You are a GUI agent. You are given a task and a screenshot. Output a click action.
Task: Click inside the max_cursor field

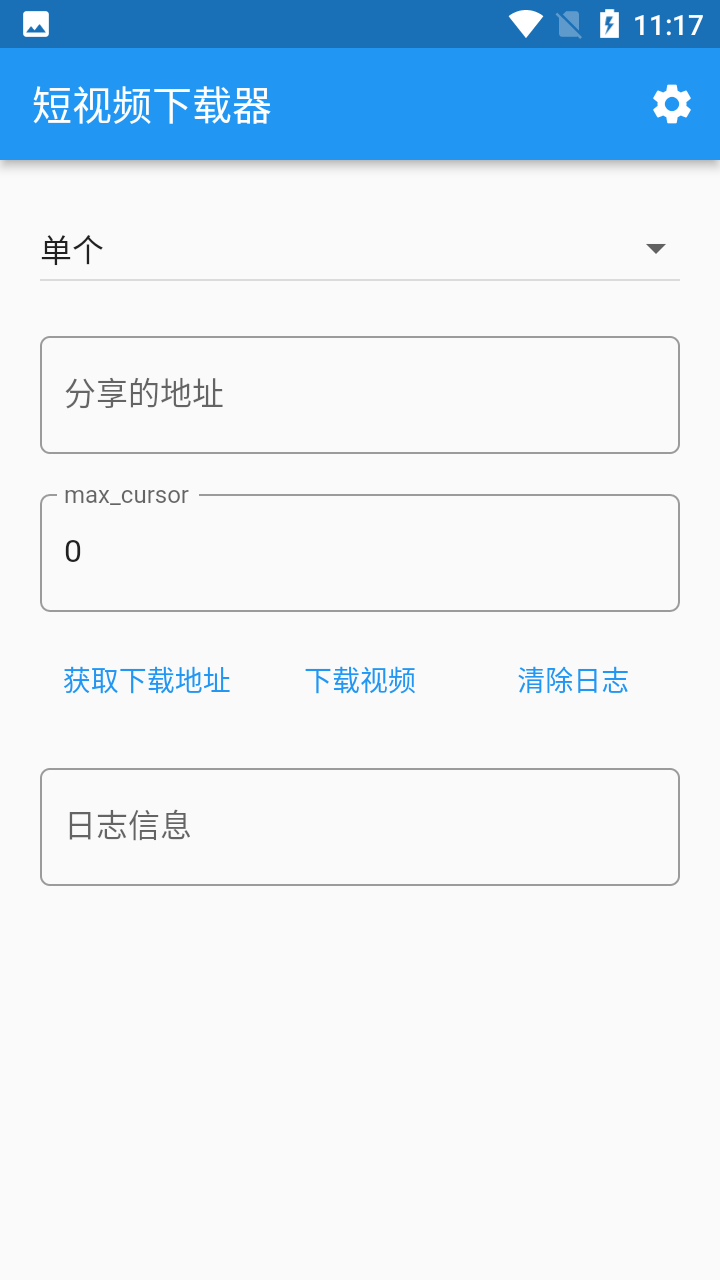pyautogui.click(x=360, y=552)
